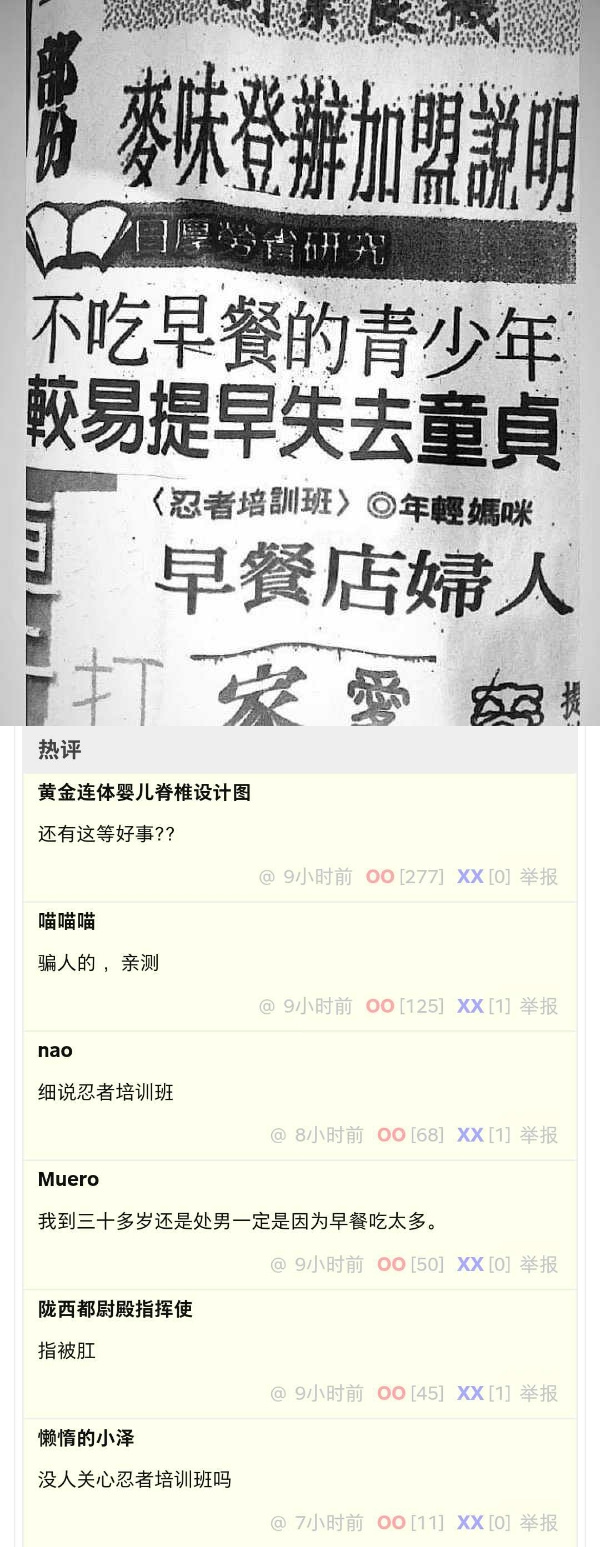Reply with @ to 陇西都尉殿指挥使's comment
This screenshot has height=1547, width=600.
click(278, 1393)
